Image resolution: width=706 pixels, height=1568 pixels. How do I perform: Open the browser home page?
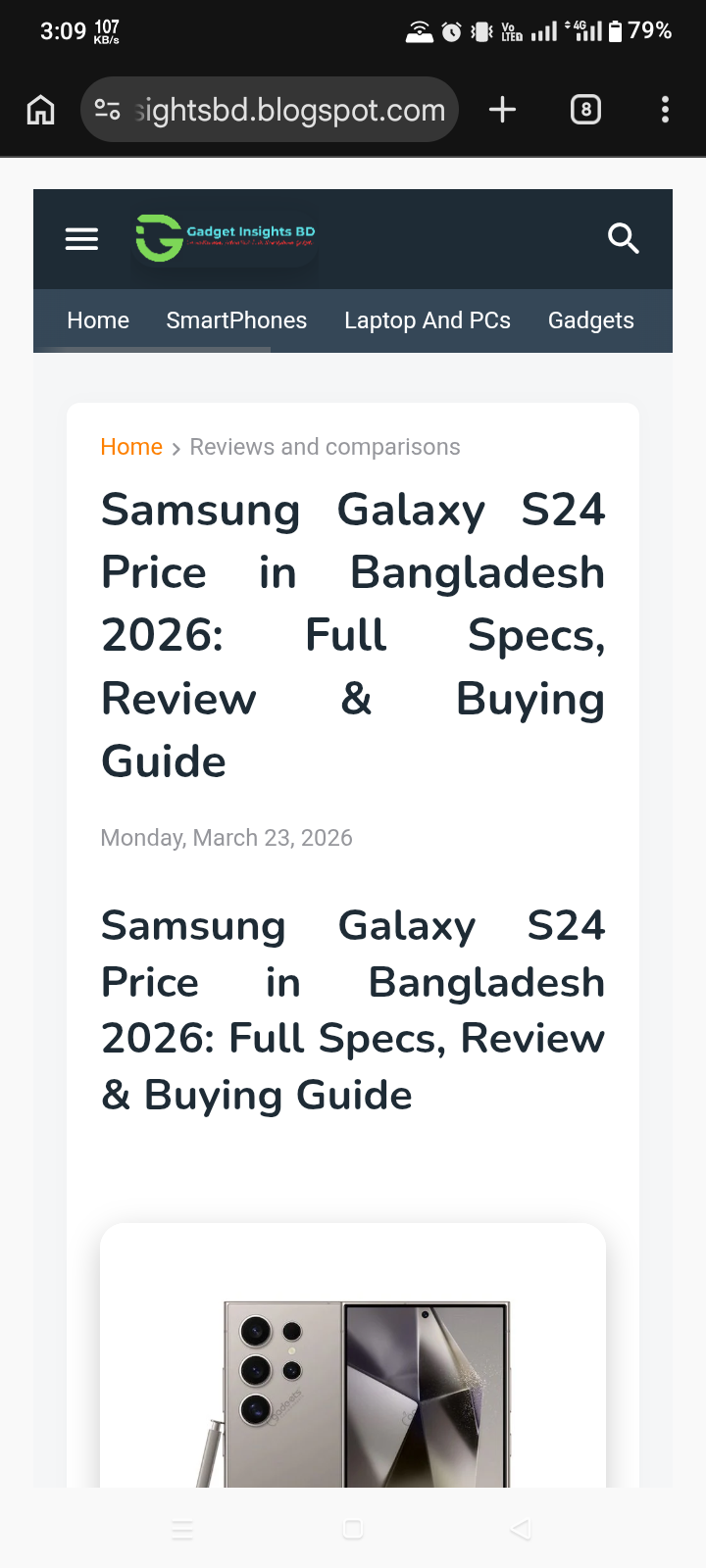tap(40, 110)
